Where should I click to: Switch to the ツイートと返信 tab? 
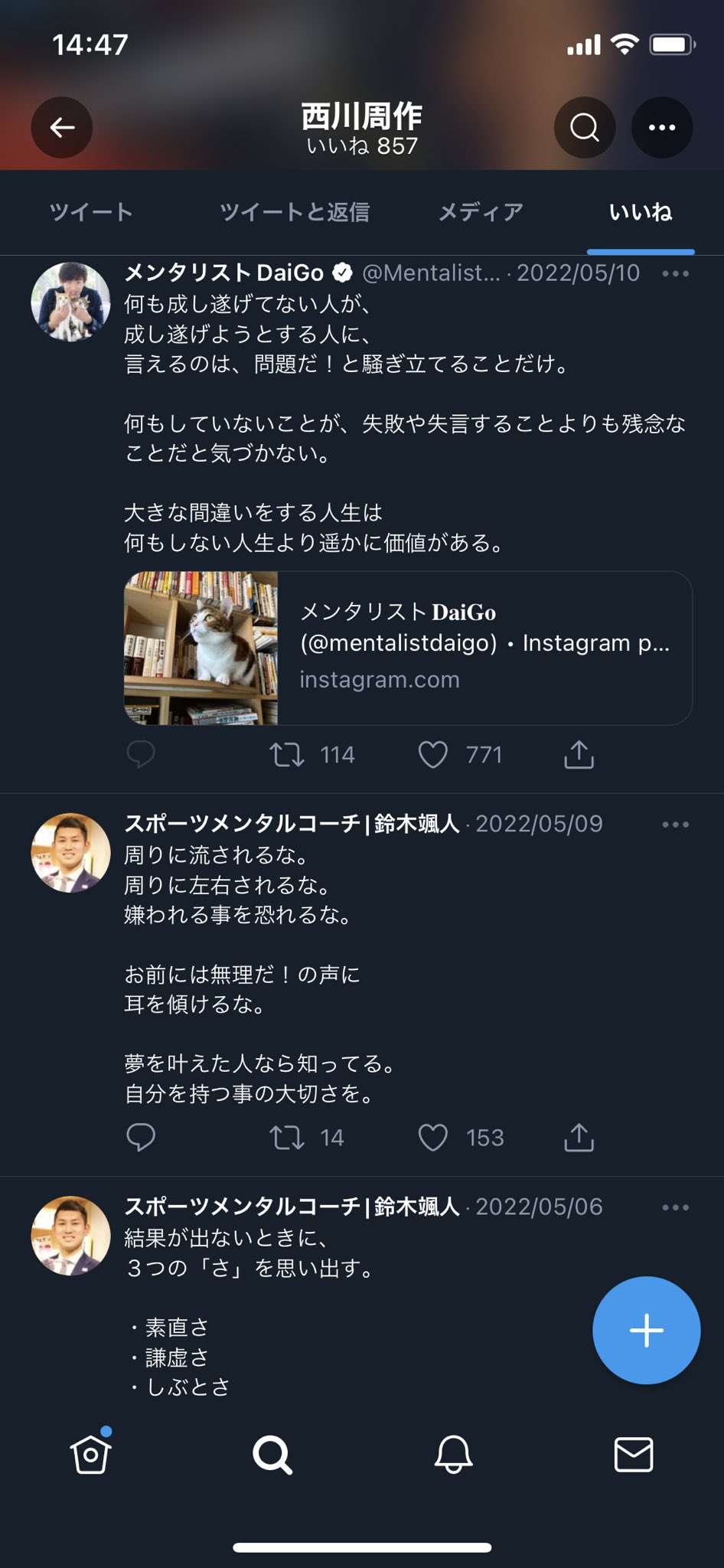295,212
